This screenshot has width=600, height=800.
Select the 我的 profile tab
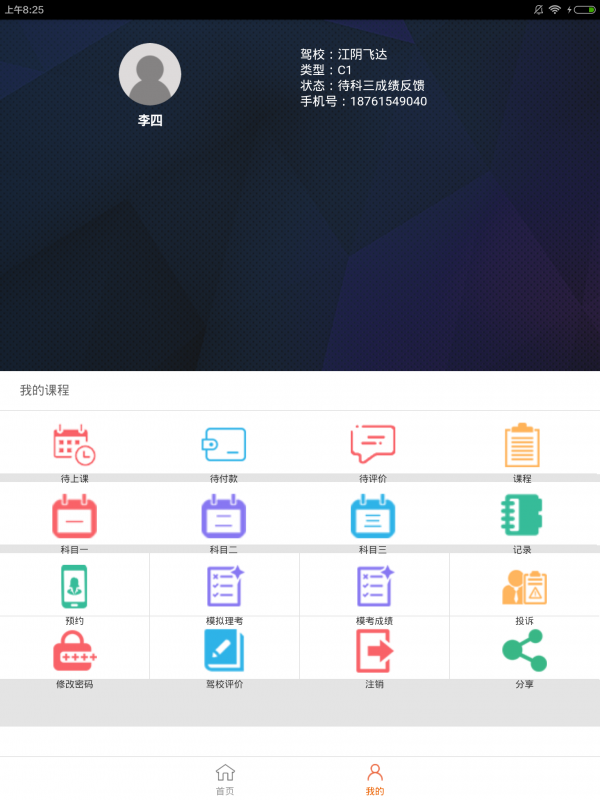(x=375, y=779)
